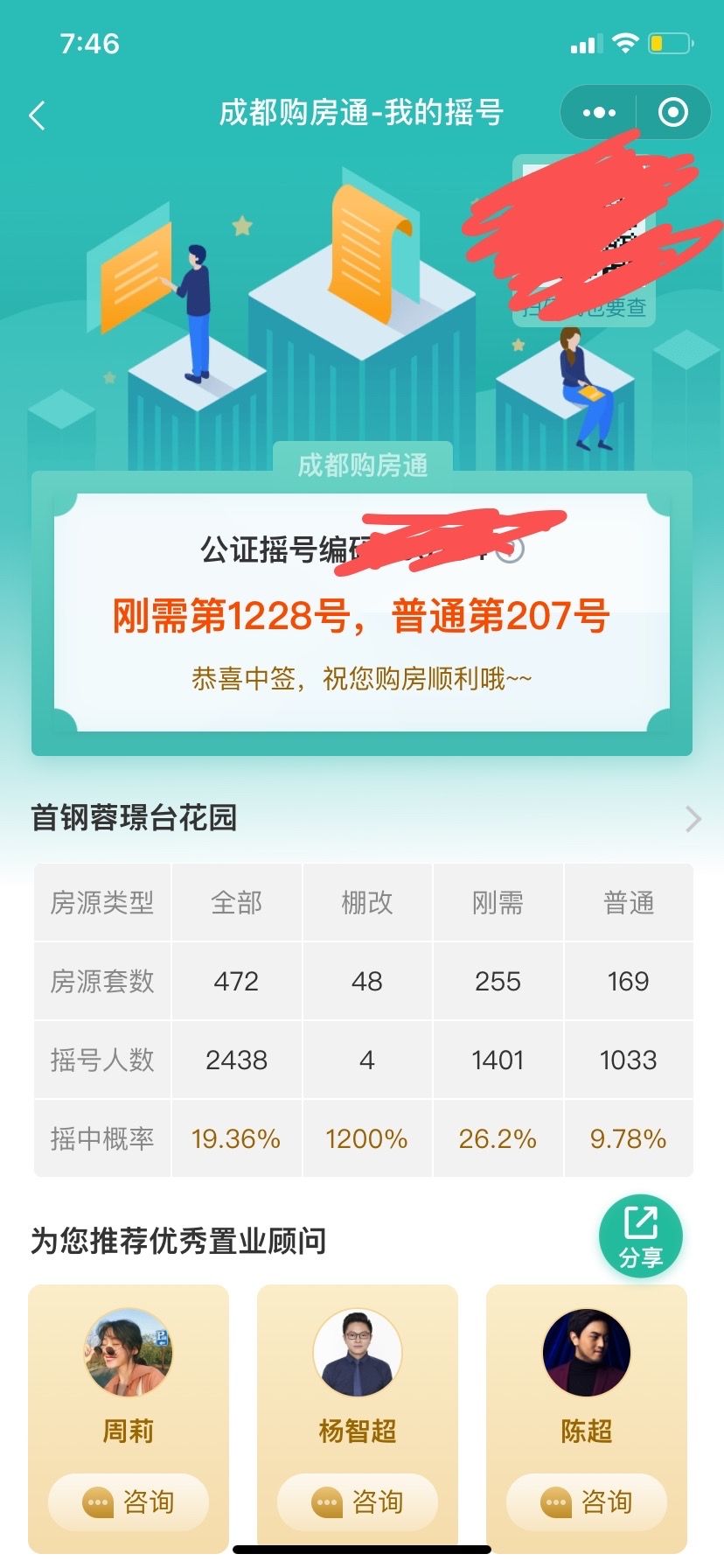
Task: Select the 全部 housing type column
Action: pyautogui.click(x=236, y=902)
